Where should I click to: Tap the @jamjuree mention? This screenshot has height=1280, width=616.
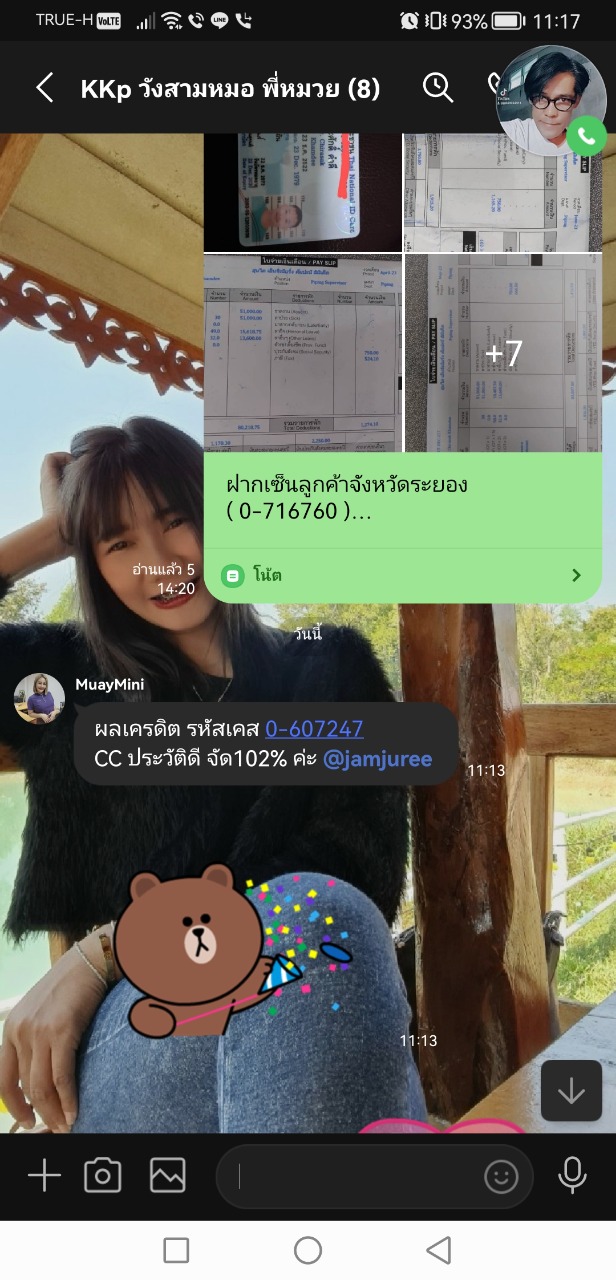(x=377, y=759)
